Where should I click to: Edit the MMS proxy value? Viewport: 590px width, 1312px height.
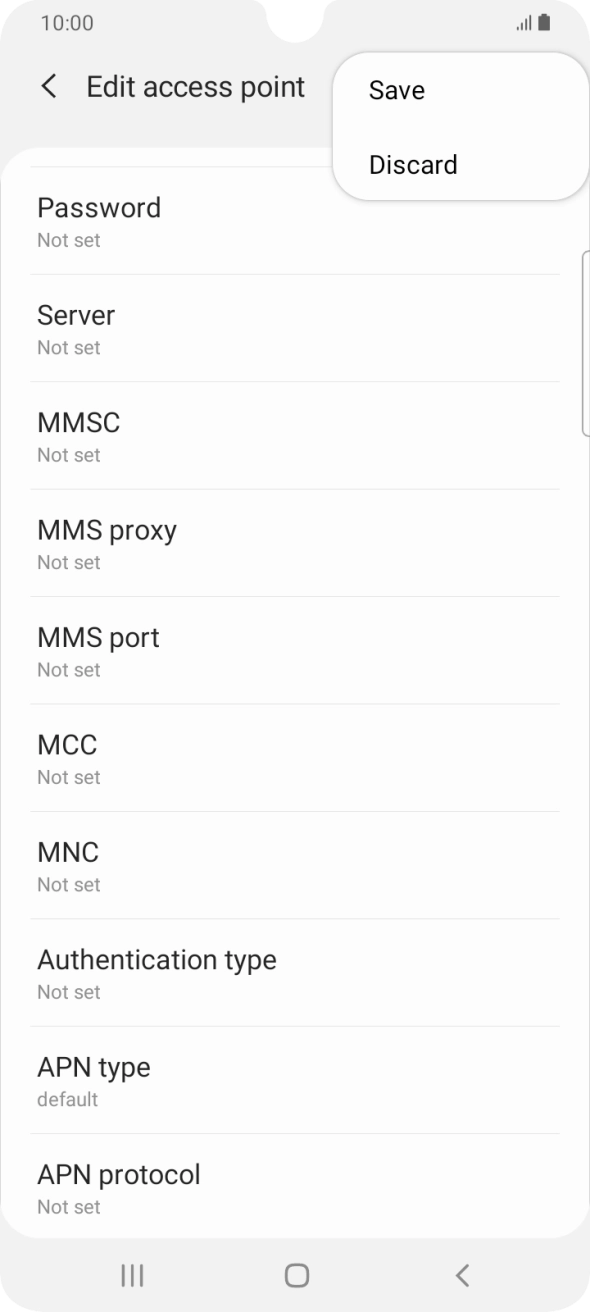295,543
